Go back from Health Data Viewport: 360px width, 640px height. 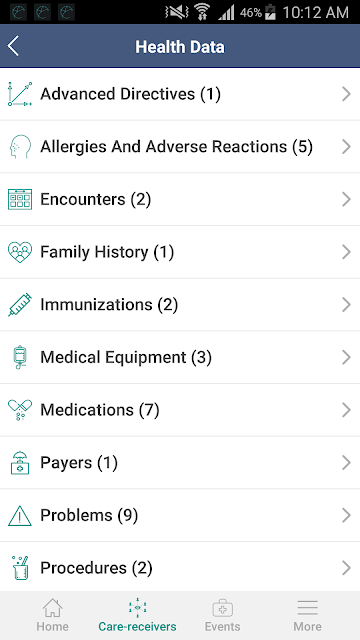(13, 46)
